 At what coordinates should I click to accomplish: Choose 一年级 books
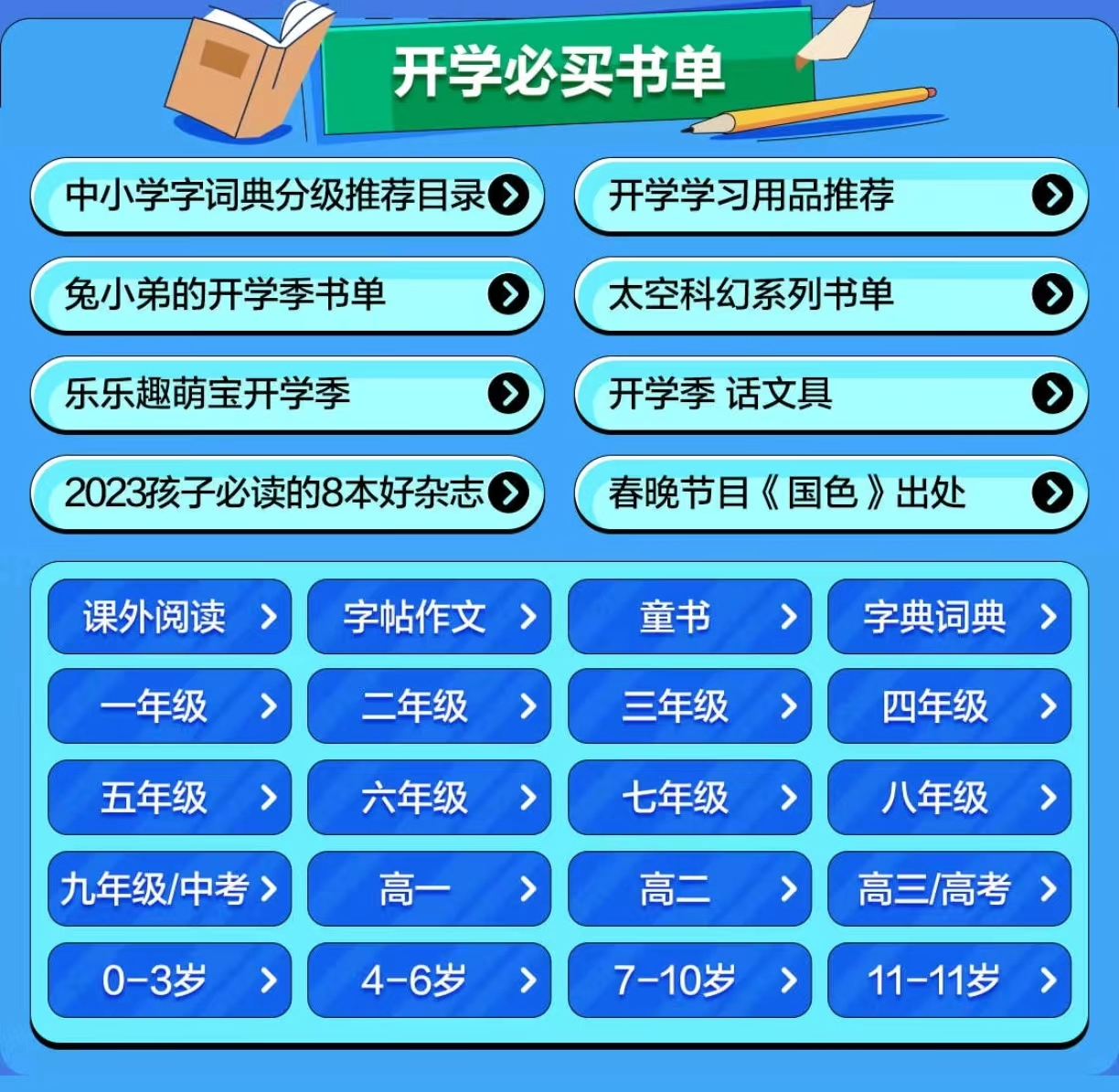coord(169,706)
